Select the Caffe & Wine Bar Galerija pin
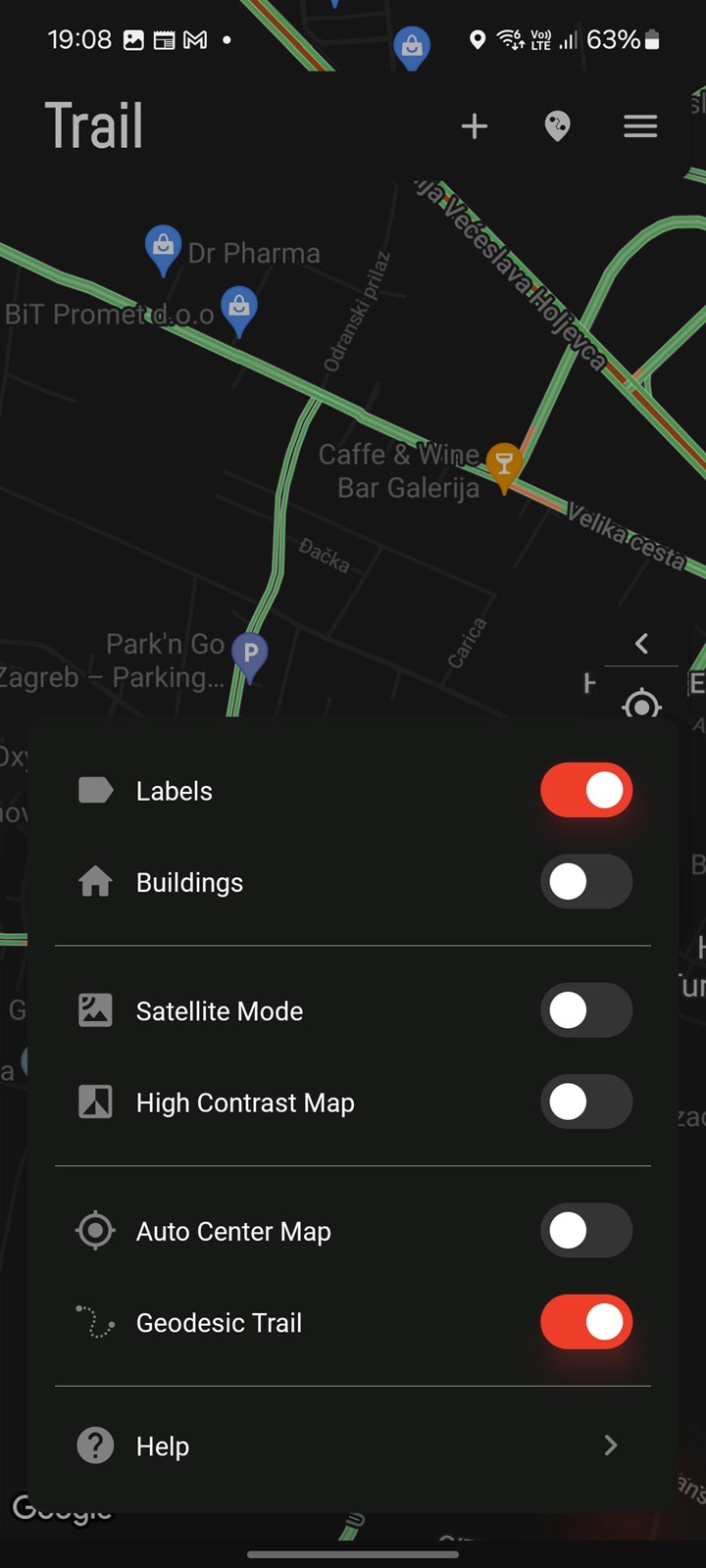 point(504,468)
